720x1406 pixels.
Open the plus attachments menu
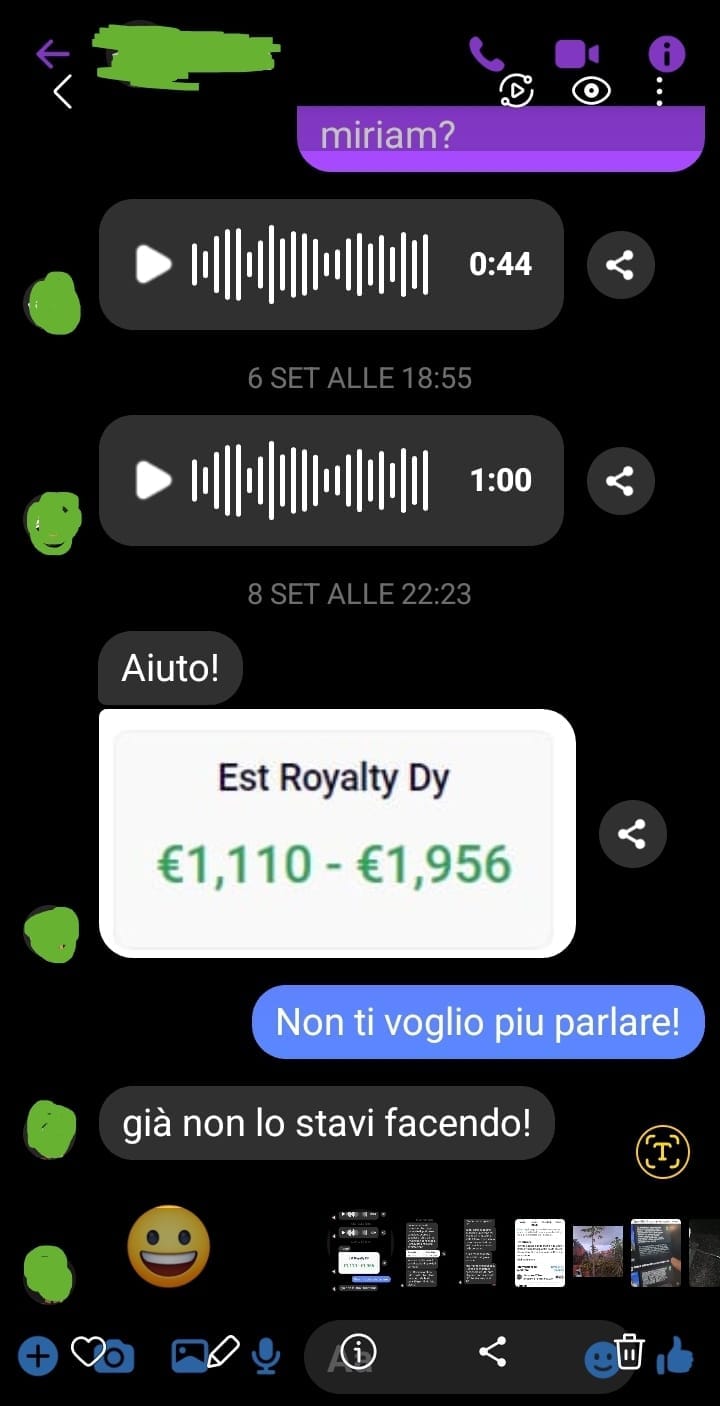coord(38,1357)
